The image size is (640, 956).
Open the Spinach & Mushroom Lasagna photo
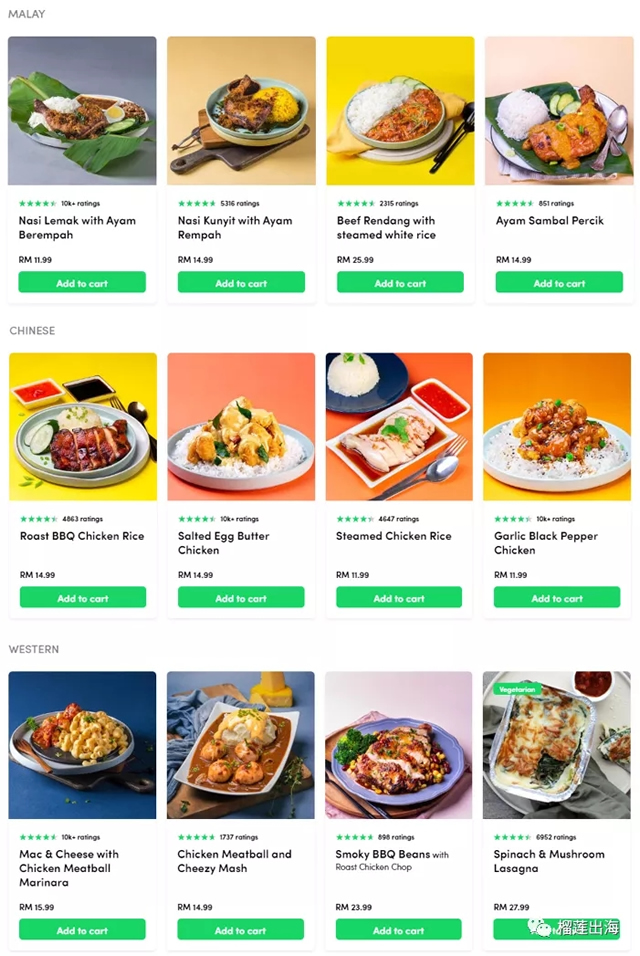[x=557, y=745]
